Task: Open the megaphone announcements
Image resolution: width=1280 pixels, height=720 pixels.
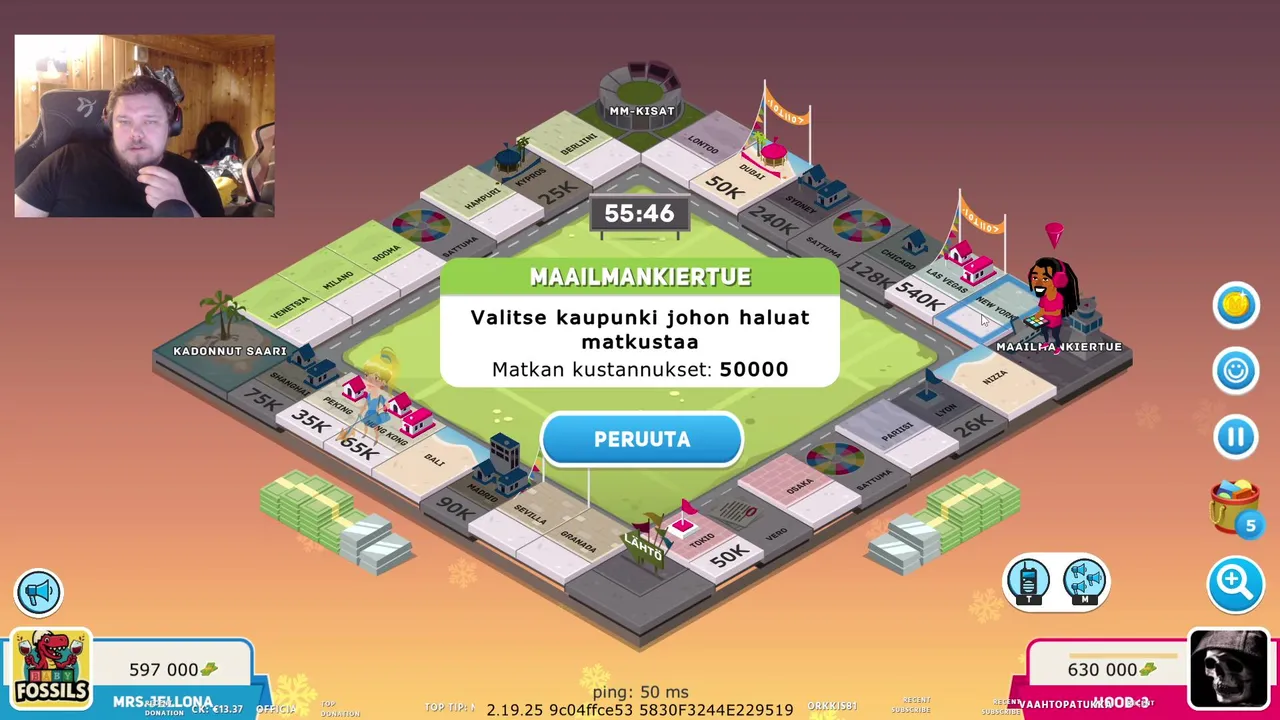Action: [39, 592]
